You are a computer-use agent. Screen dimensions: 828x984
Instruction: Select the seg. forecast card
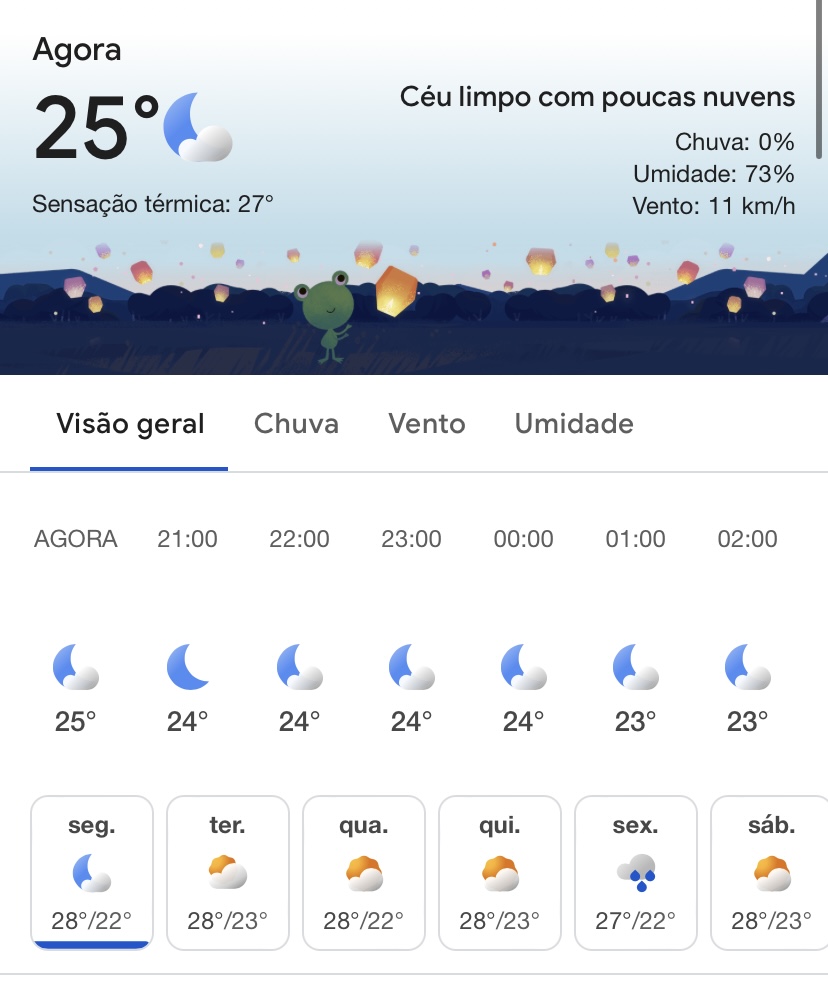point(92,872)
